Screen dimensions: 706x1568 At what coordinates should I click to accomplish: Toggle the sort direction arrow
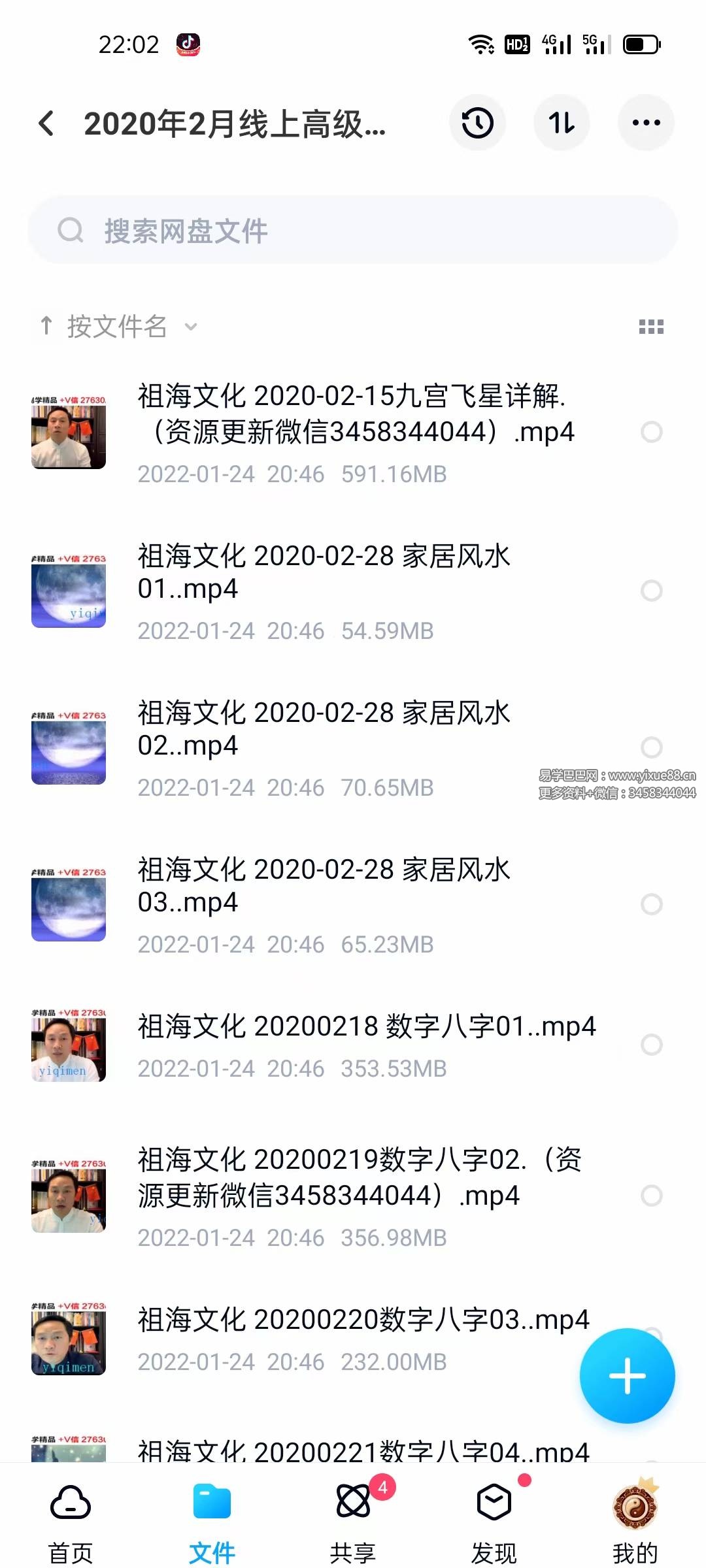tap(46, 327)
